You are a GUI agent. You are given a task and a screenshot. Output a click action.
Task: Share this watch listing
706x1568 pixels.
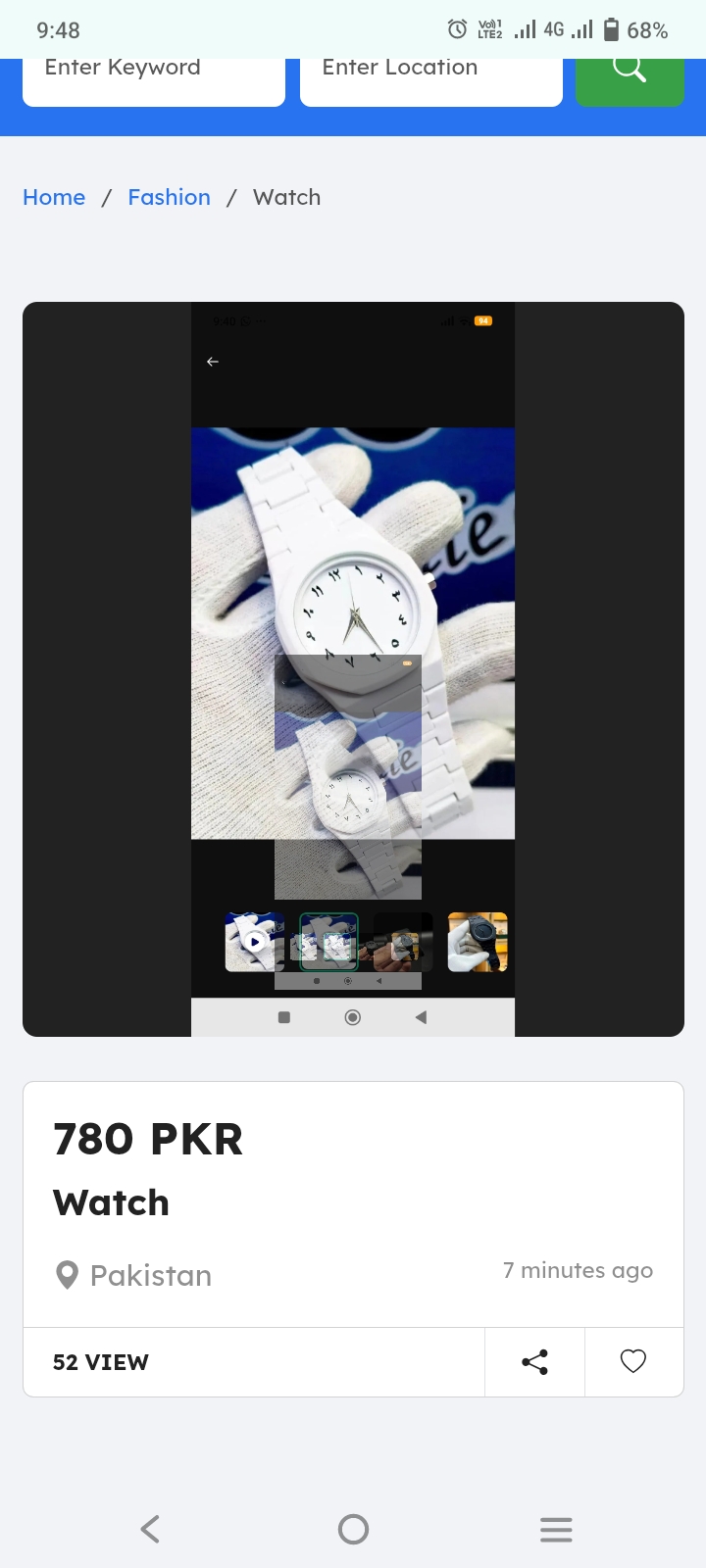[534, 1362]
